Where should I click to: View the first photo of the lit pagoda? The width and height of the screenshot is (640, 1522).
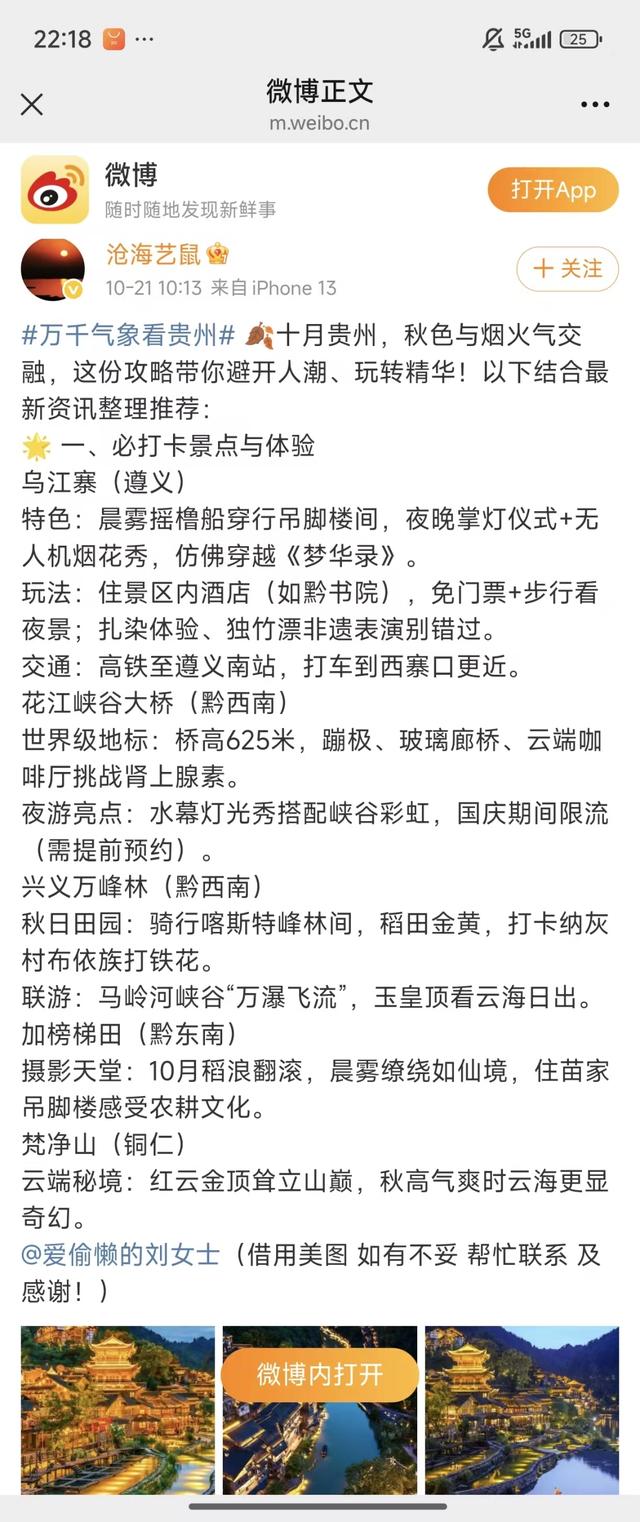coord(118,1410)
